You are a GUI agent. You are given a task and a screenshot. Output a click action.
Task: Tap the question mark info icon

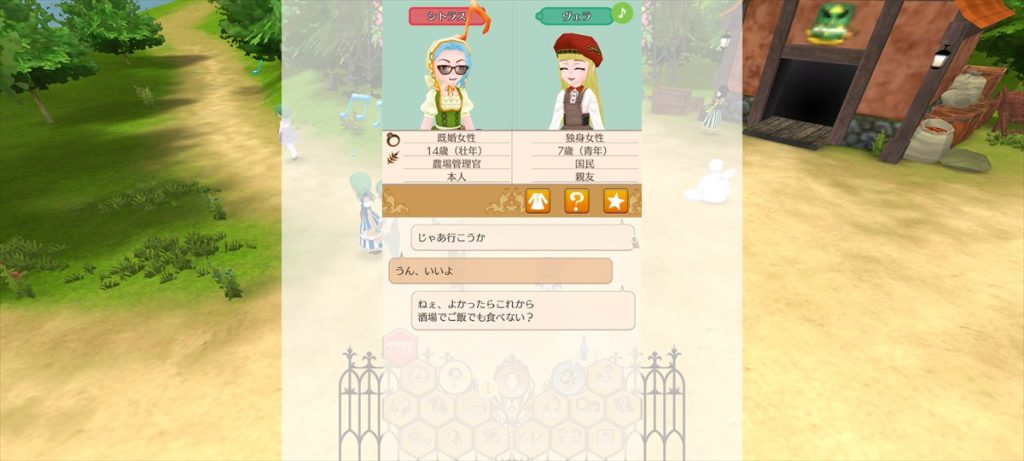tap(576, 201)
